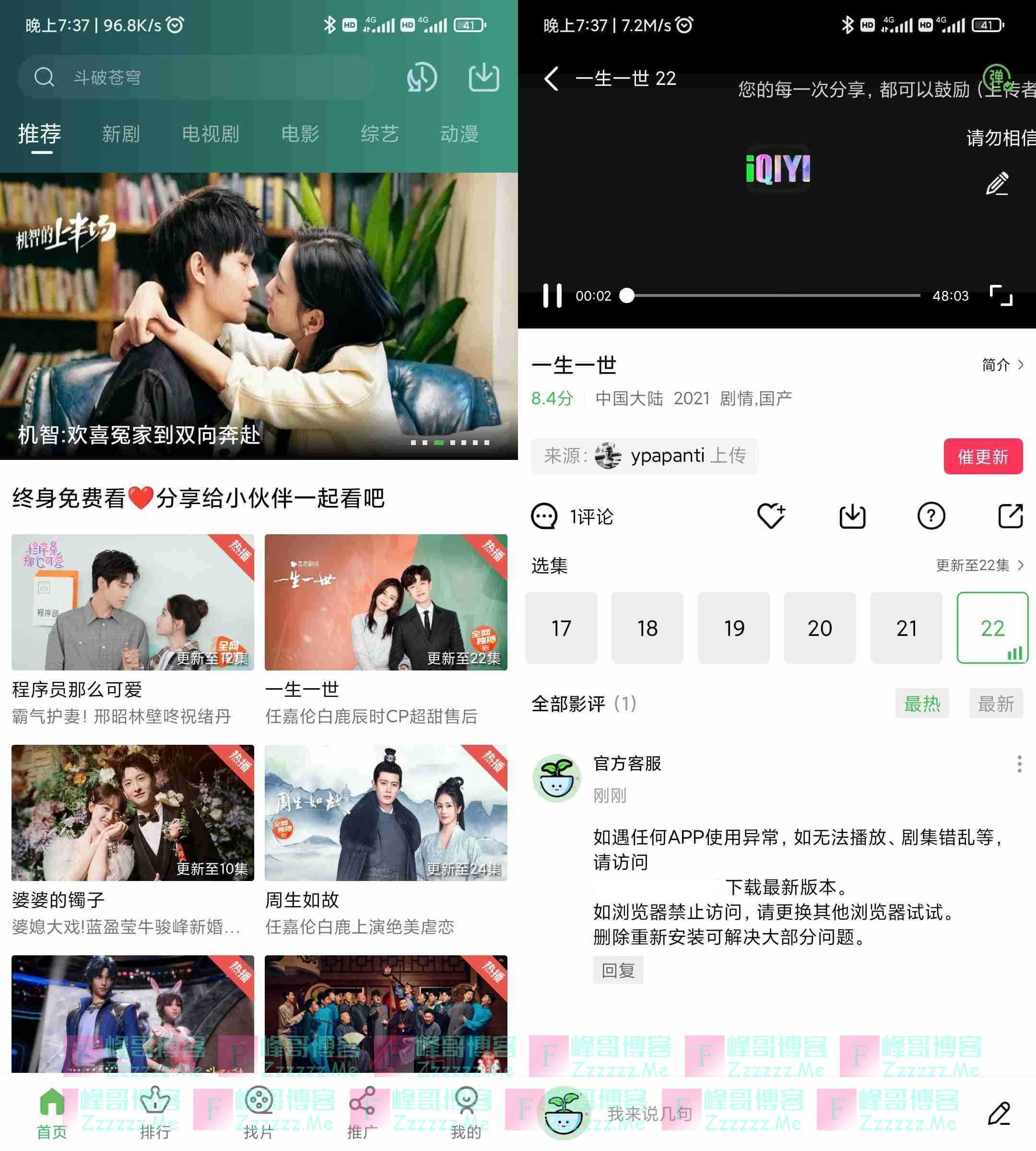
Task: Pause the video playback
Action: point(552,295)
